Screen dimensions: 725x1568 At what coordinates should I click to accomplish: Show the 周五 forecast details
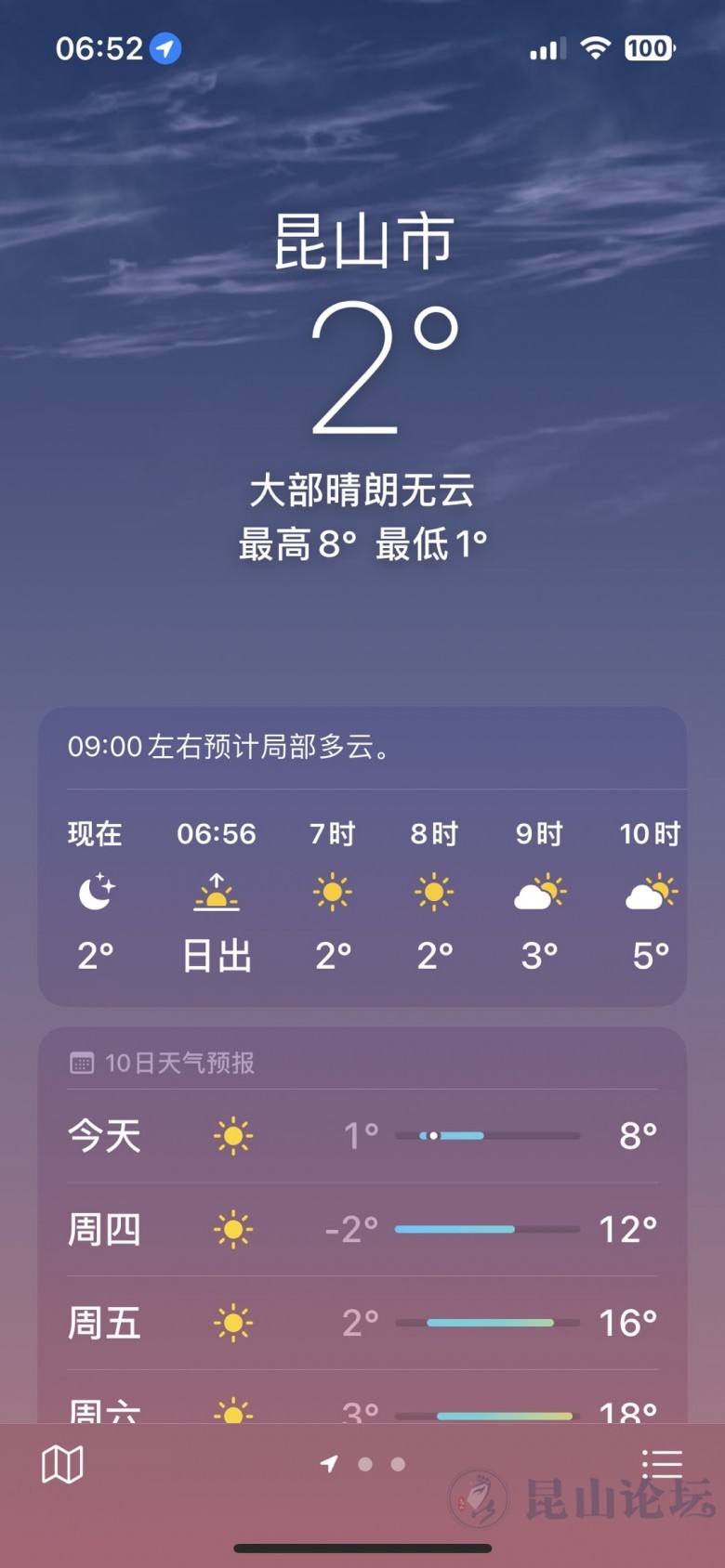pyautogui.click(x=362, y=1323)
